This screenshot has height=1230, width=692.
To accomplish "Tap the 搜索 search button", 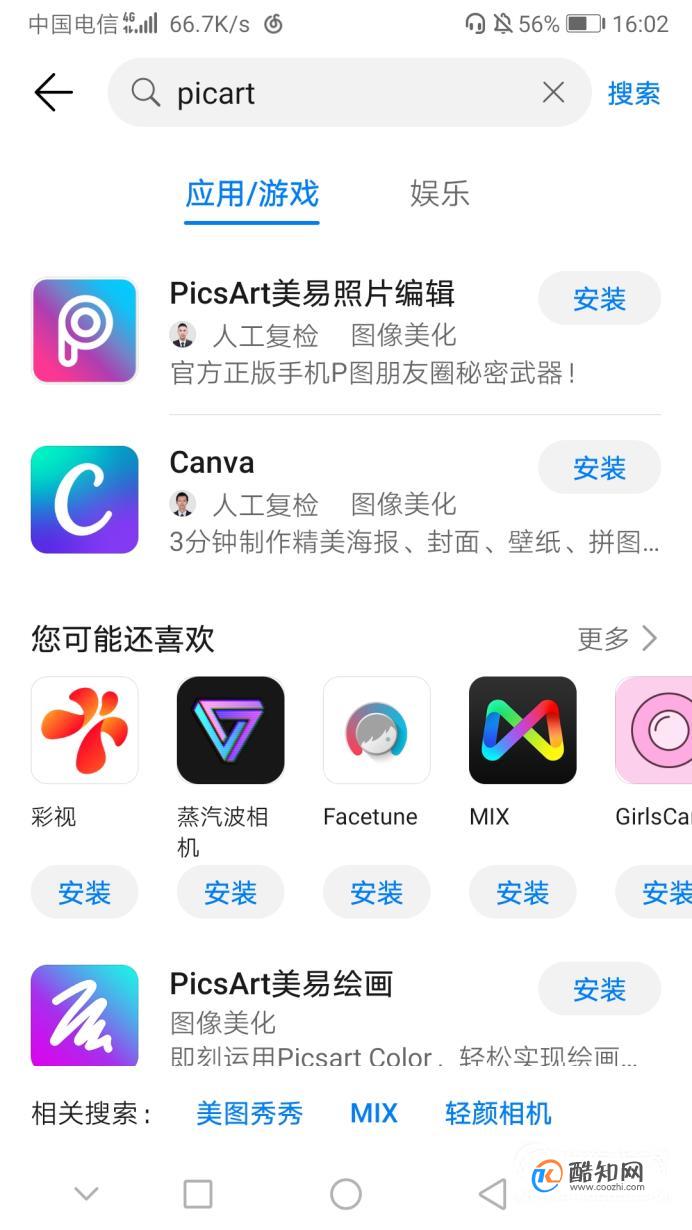I will click(x=634, y=93).
